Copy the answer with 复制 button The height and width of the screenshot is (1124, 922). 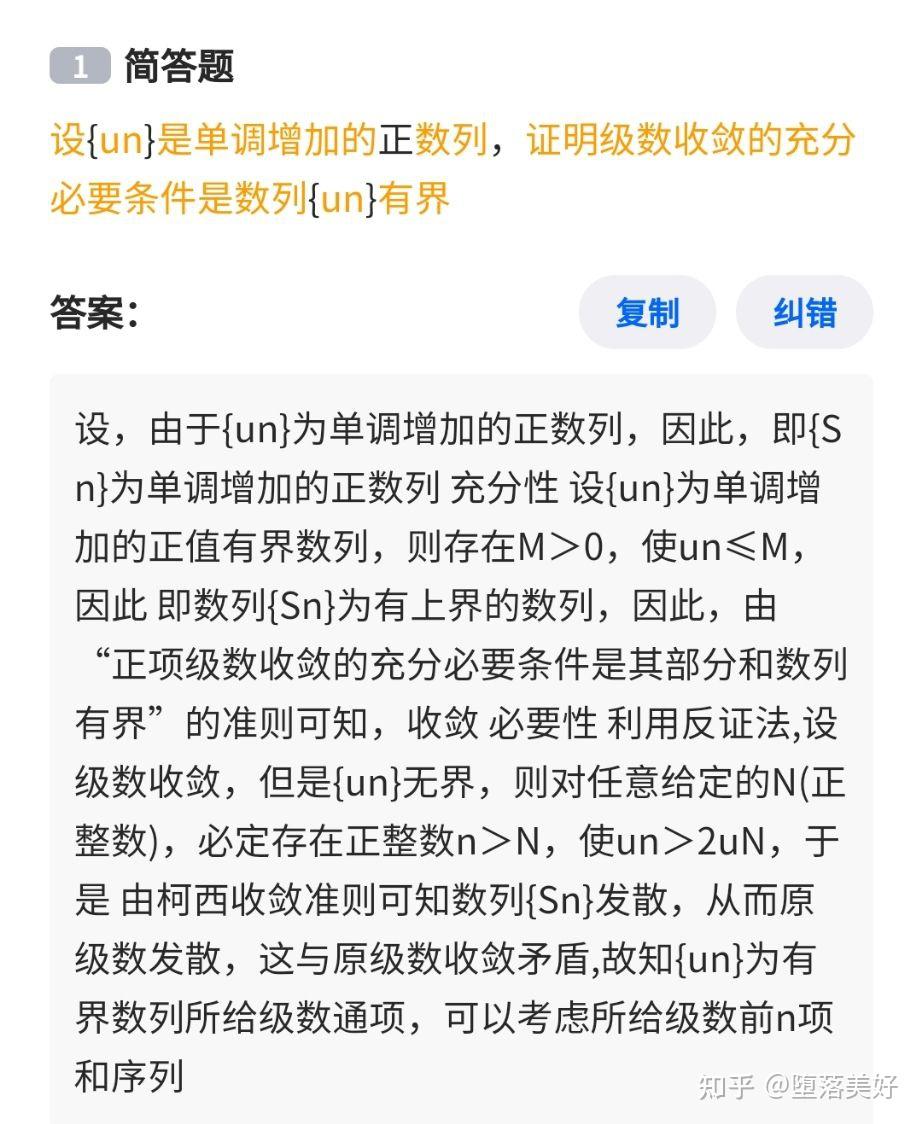[647, 313]
